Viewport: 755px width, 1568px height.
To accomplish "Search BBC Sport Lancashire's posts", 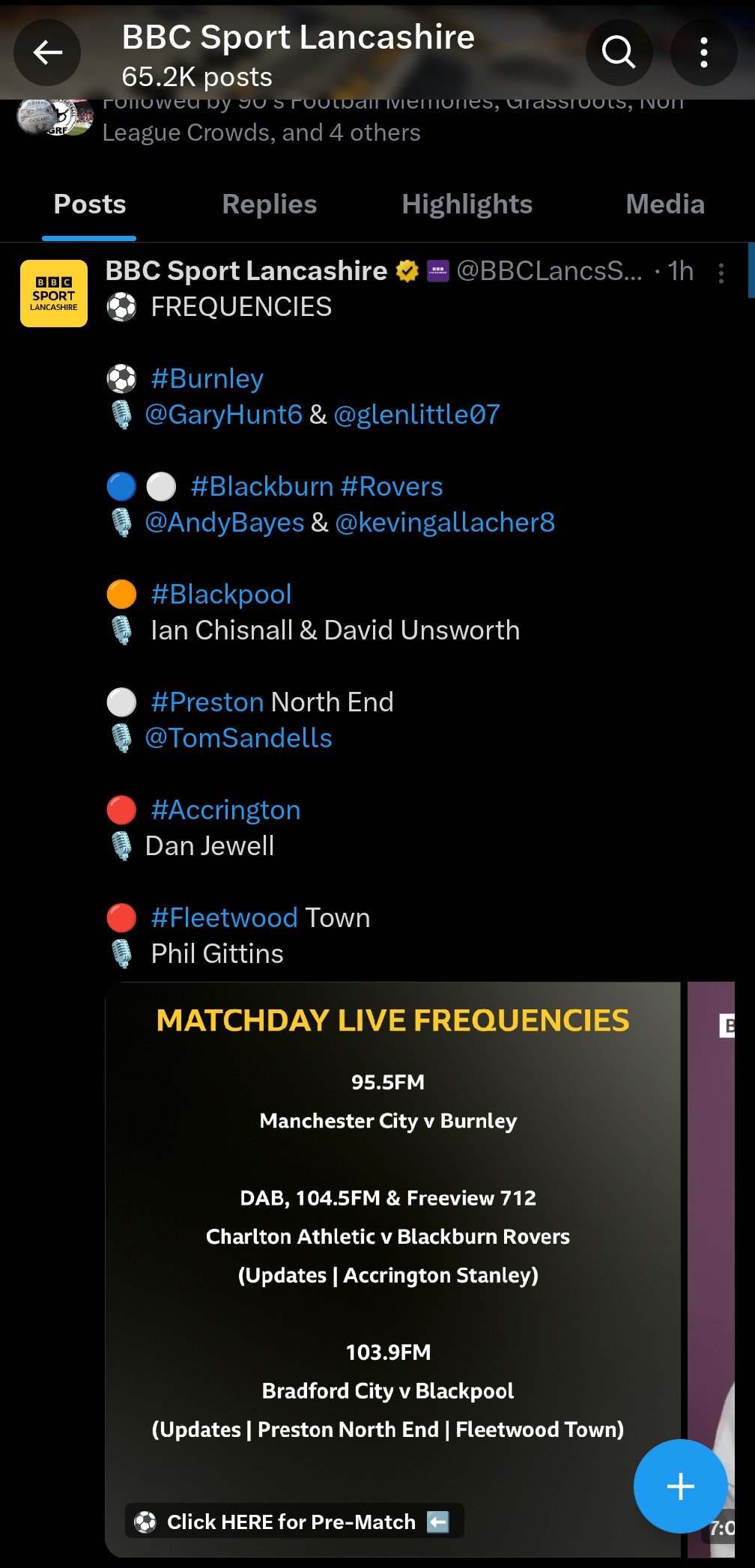I will tap(619, 52).
